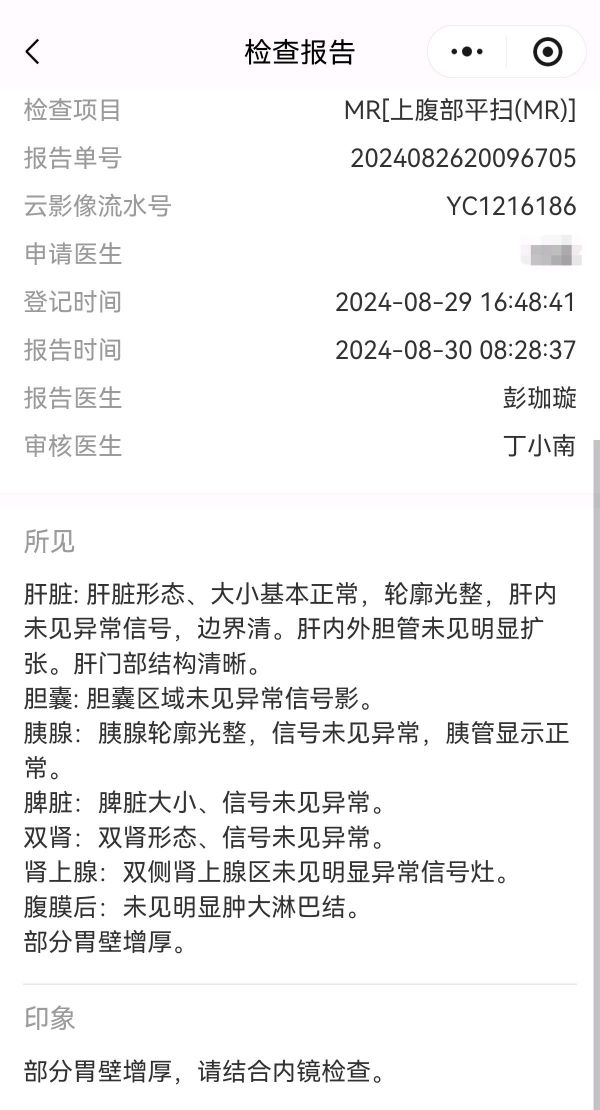Go back from the 检查报告 page
This screenshot has height=1110, width=600.
33,52
